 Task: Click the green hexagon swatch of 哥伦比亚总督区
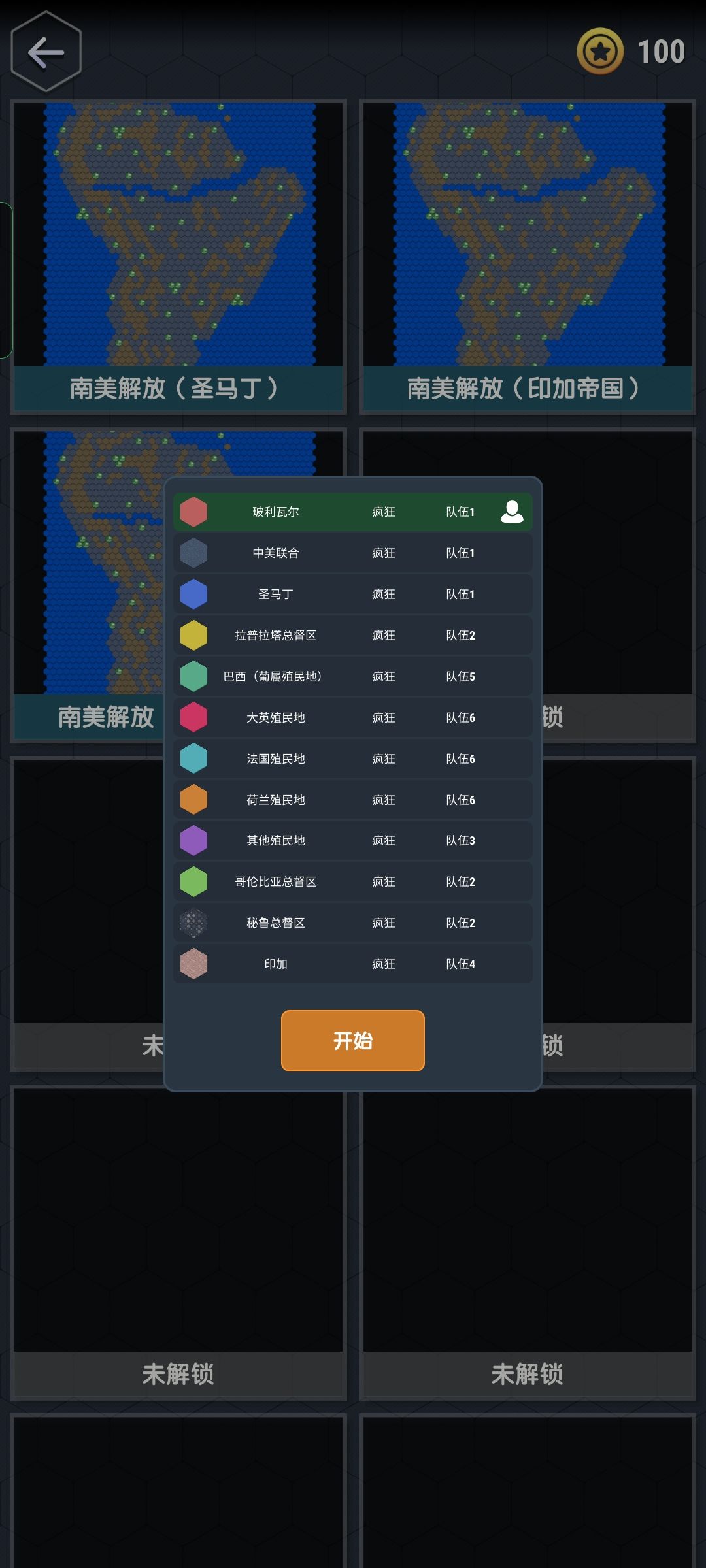(x=193, y=881)
